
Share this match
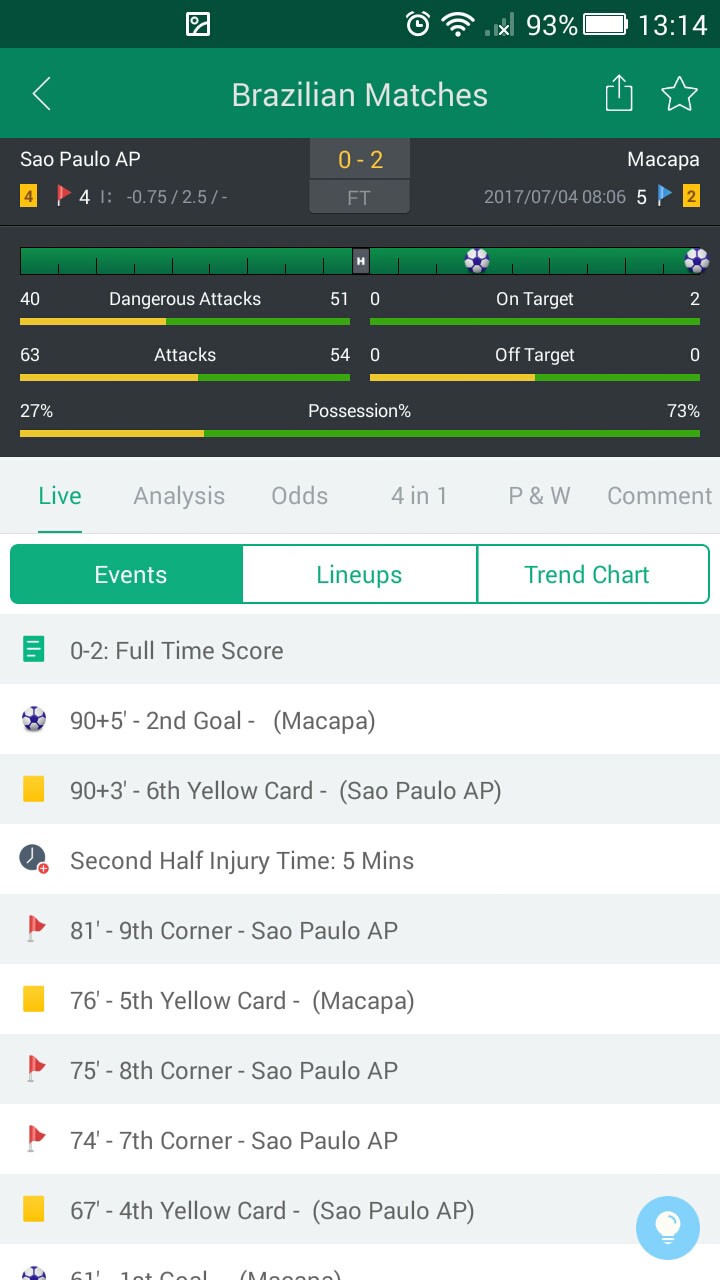[619, 94]
